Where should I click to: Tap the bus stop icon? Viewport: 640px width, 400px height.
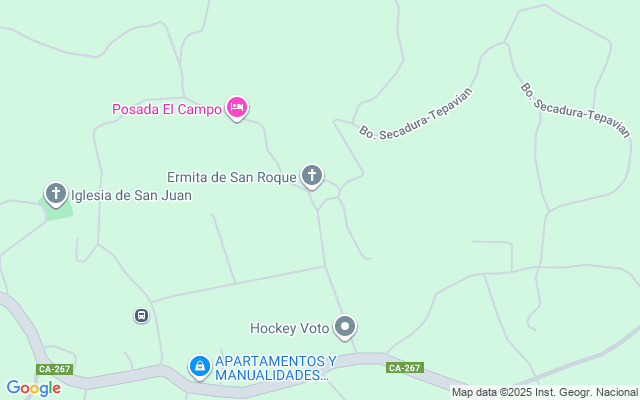pos(141,316)
